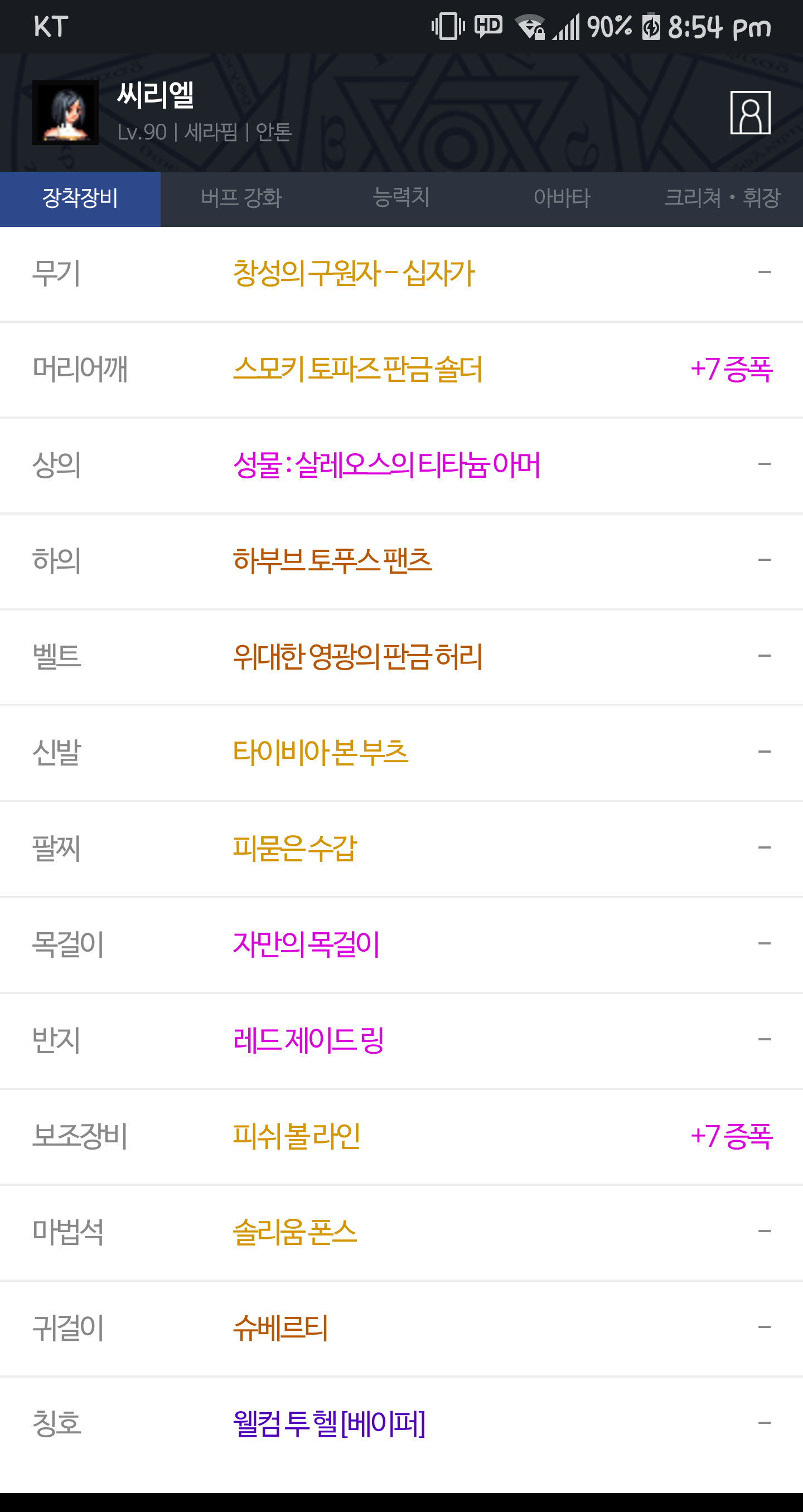Select the 크리쳐 · 휘장 tab

pyautogui.click(x=723, y=198)
